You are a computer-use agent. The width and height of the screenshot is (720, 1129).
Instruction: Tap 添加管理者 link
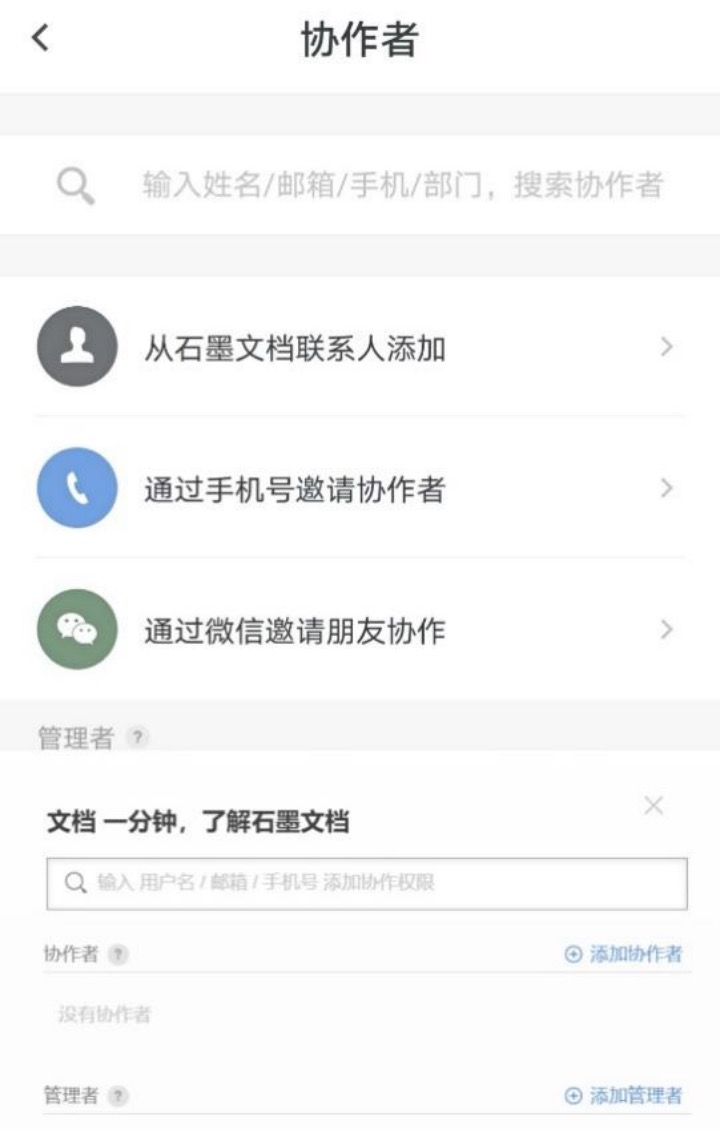point(623,1096)
